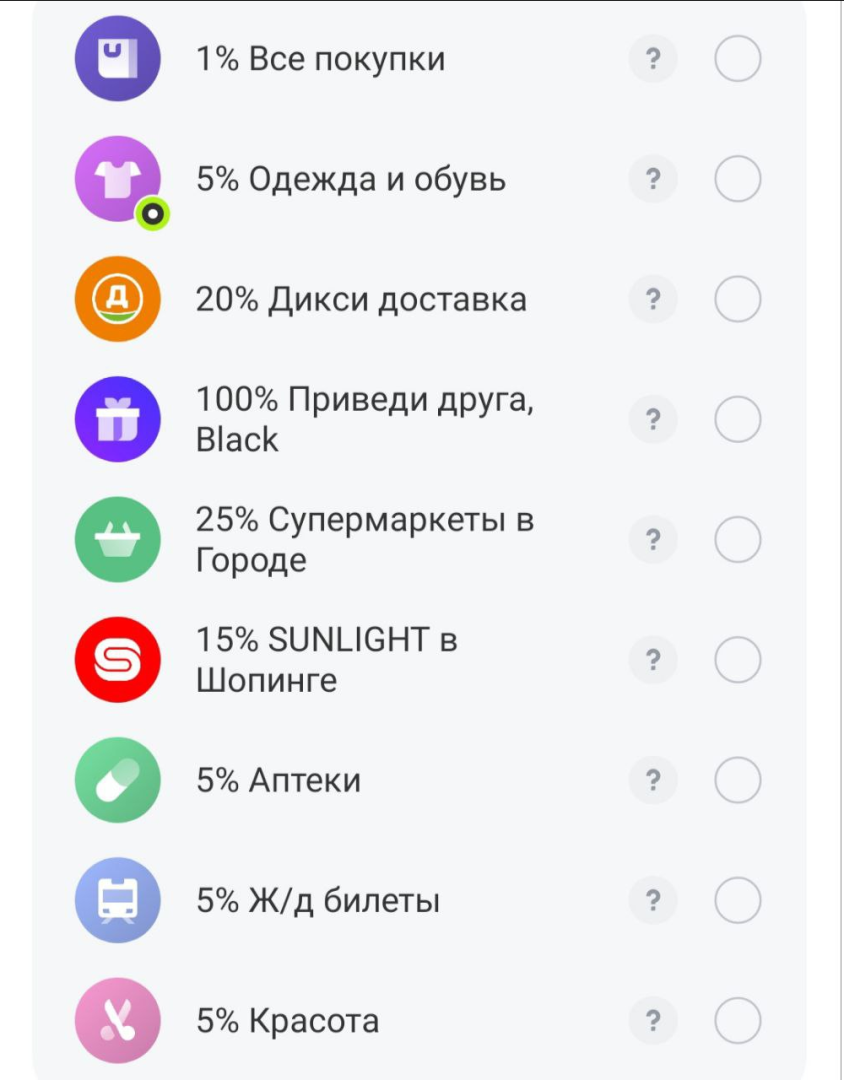Image resolution: width=844 pixels, height=1080 pixels.
Task: Click the t-shirt icon for Одежда и обувь
Action: pos(117,179)
